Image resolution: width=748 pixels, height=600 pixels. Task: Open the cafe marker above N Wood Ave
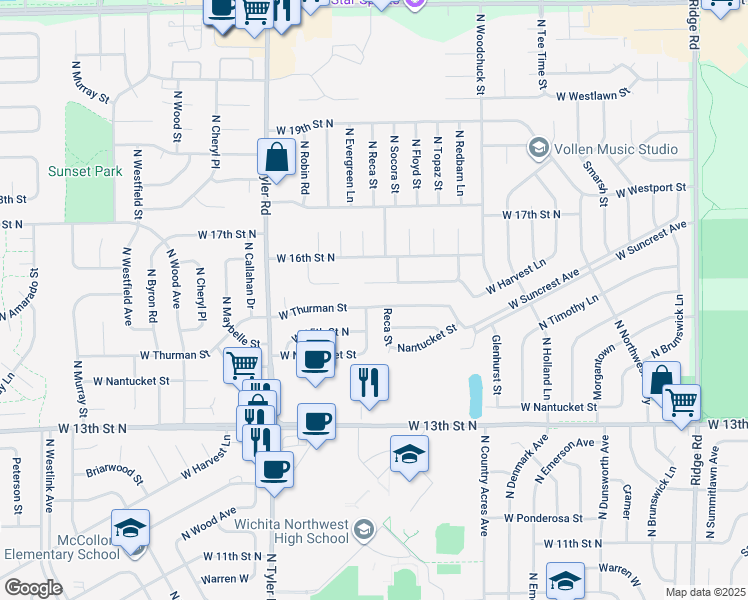tap(274, 471)
